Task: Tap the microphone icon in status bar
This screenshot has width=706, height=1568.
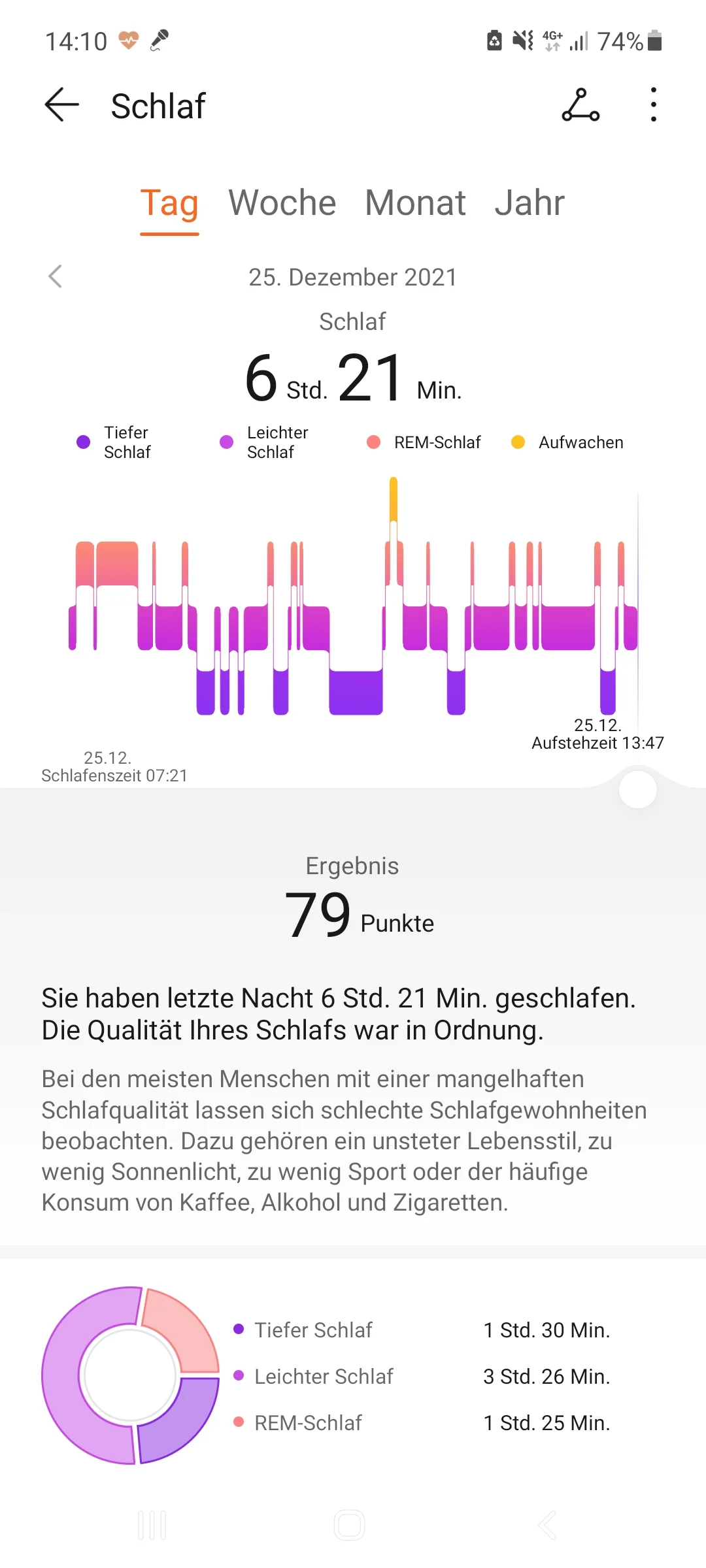Action: click(159, 41)
